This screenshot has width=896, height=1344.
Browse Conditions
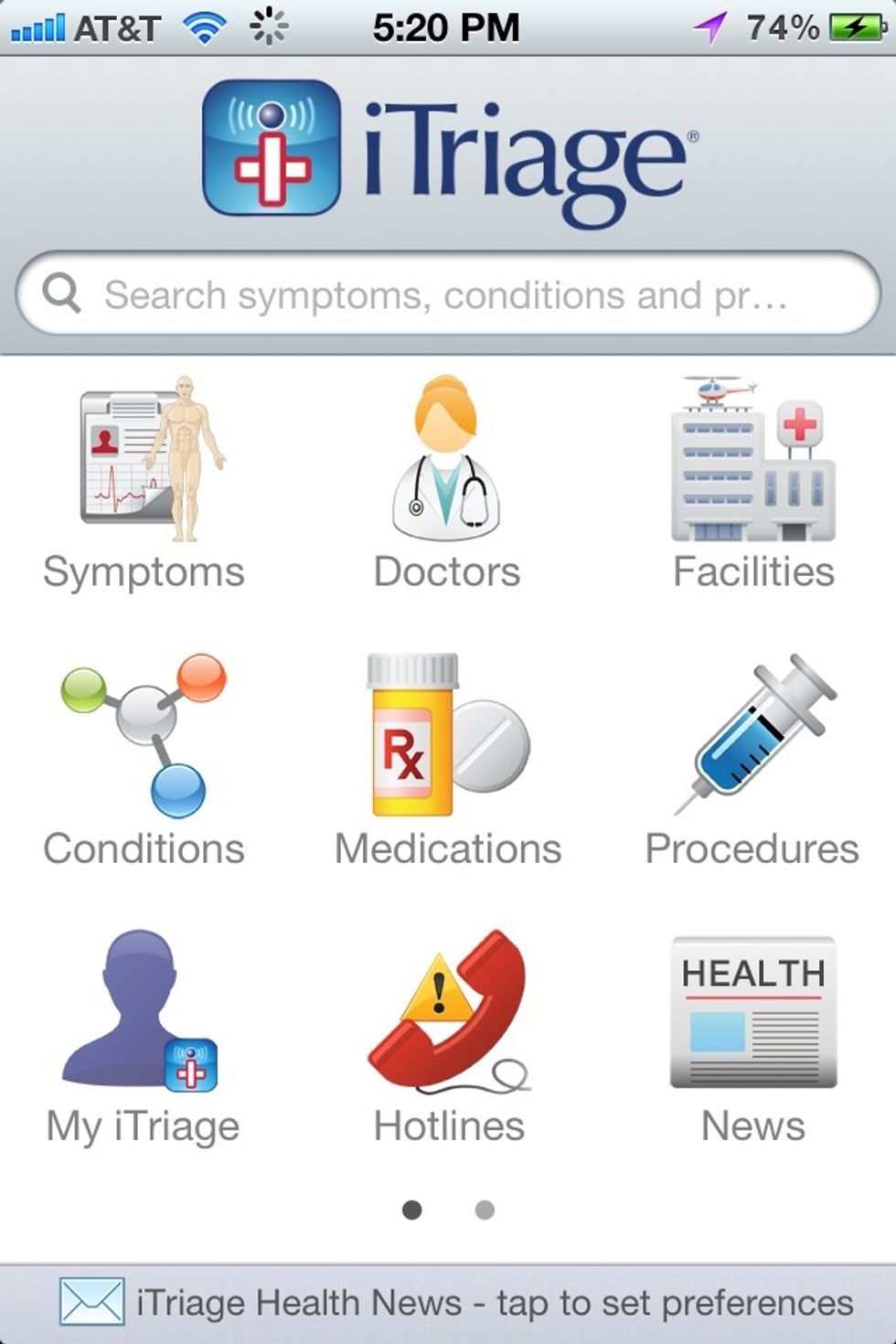pyautogui.click(x=144, y=759)
